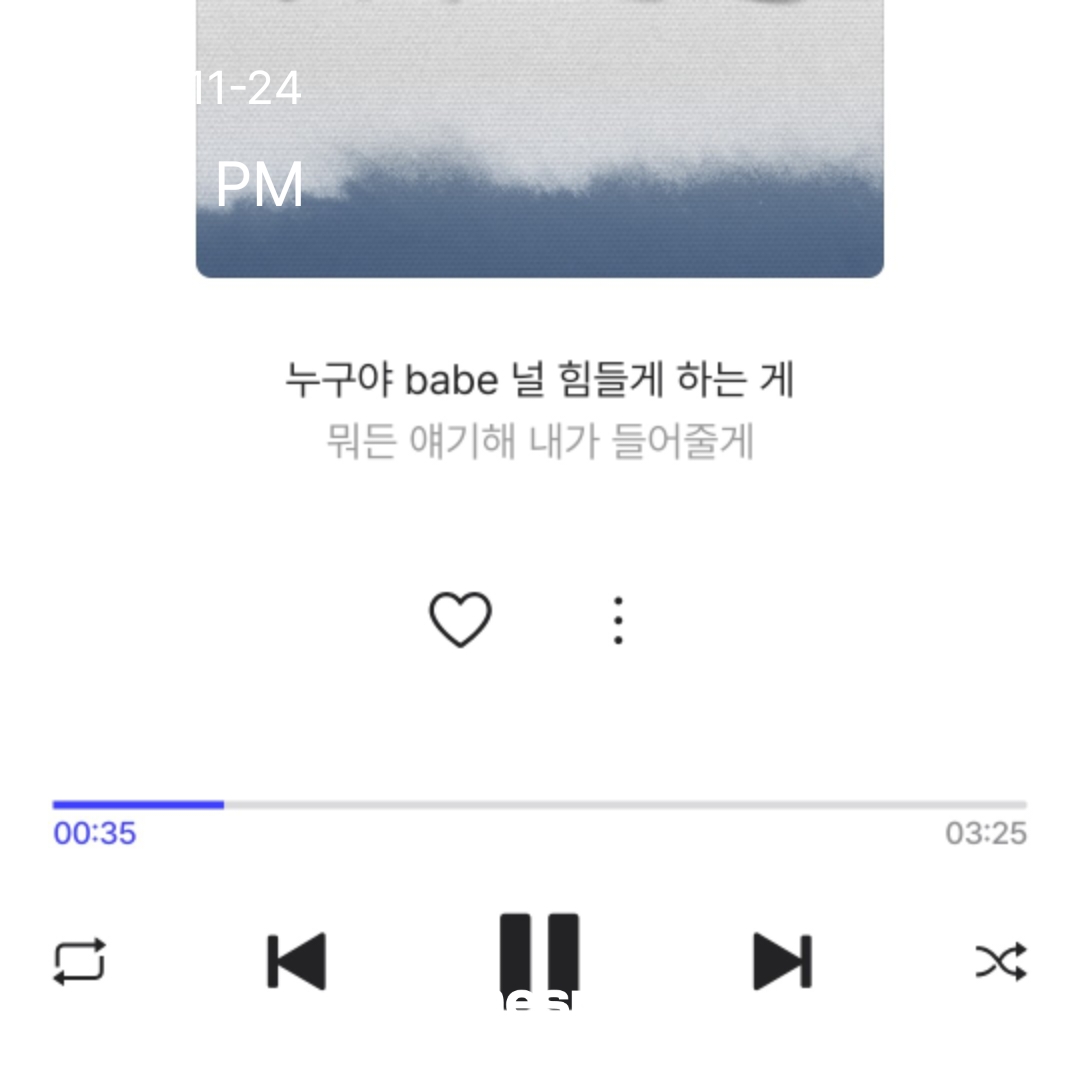Turn on shuffle playback

[1000, 961]
